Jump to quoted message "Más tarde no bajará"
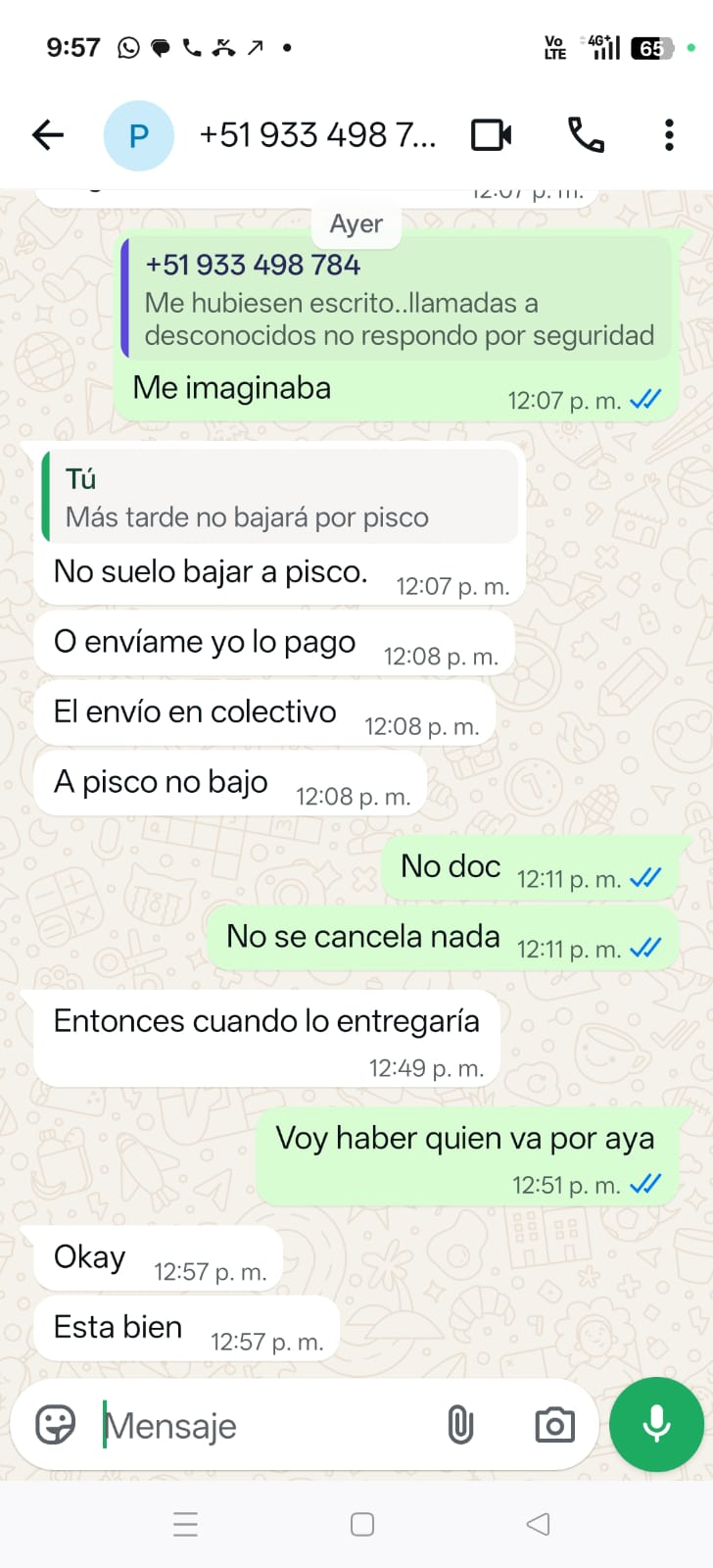 click(x=280, y=498)
